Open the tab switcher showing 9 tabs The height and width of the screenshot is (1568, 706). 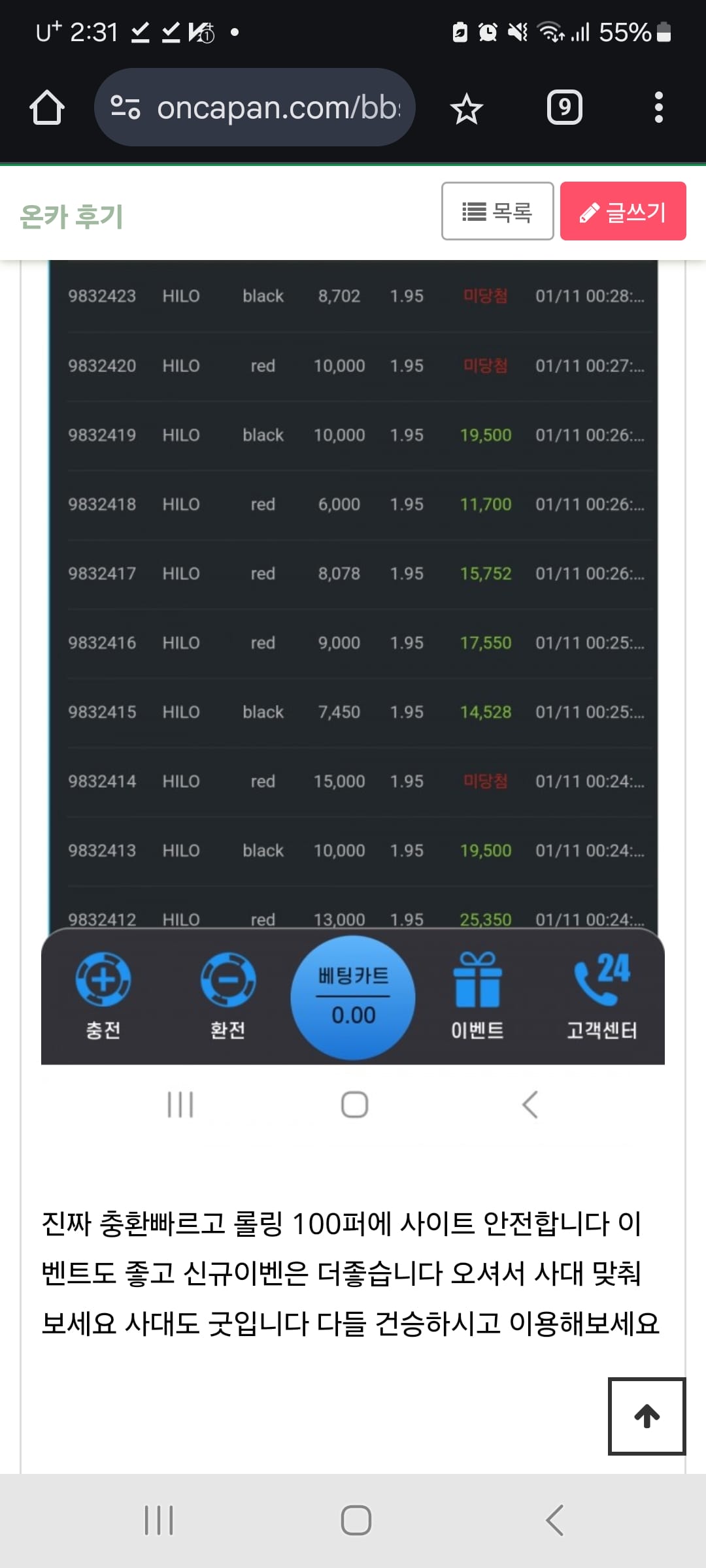click(x=564, y=108)
